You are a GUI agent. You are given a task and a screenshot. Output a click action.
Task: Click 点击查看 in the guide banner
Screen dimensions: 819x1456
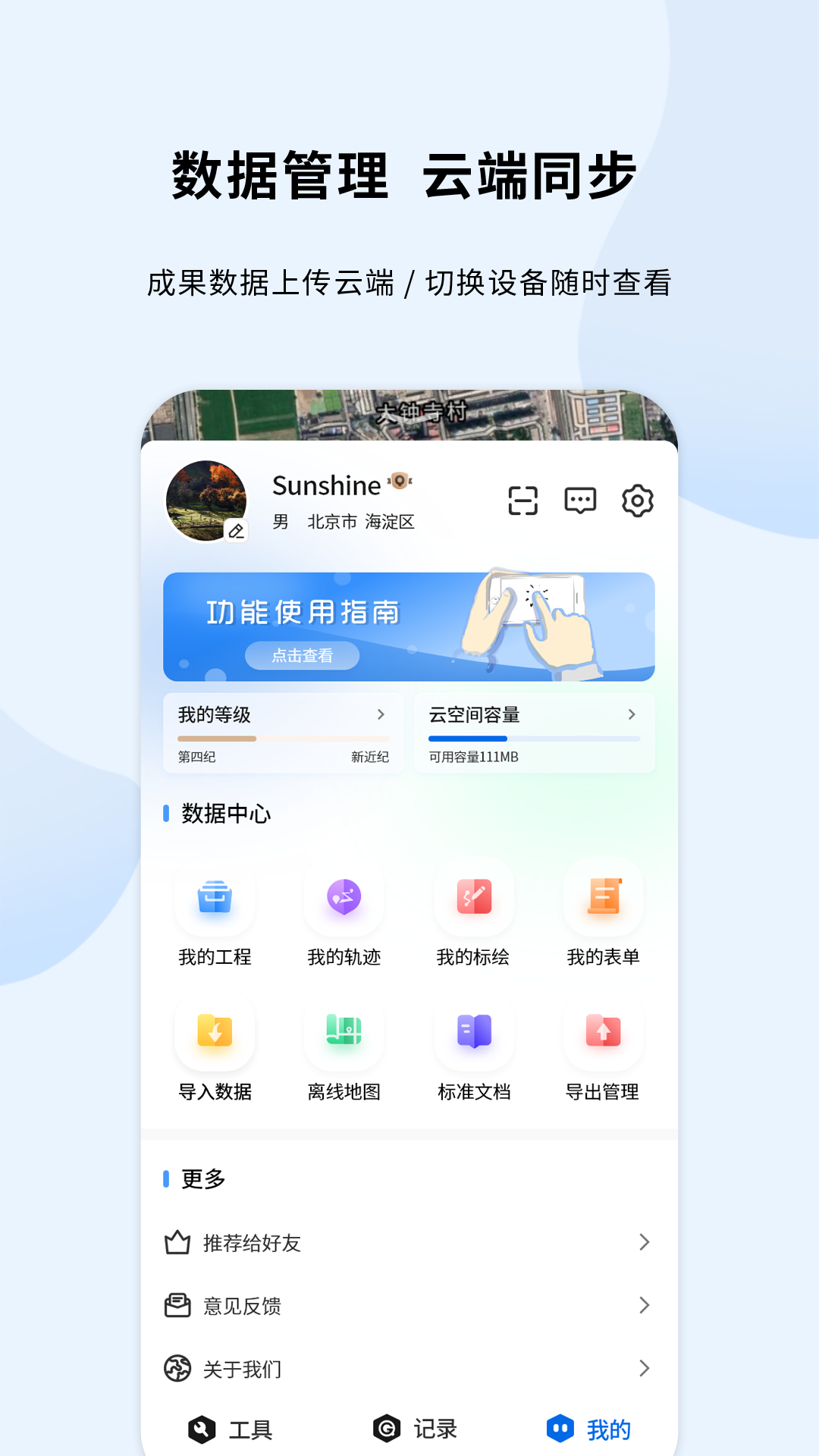[301, 655]
